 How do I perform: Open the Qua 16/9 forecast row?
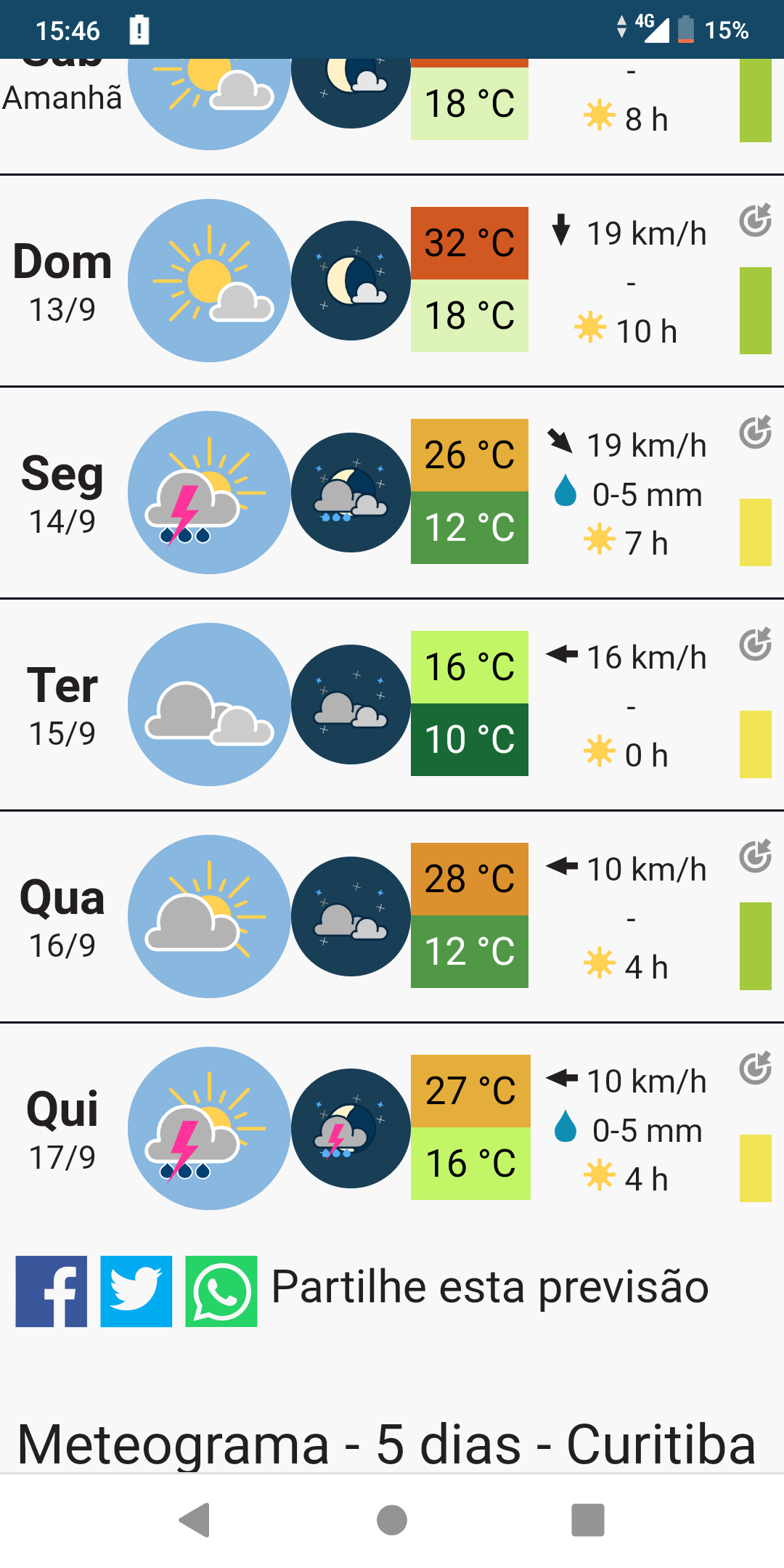[x=392, y=917]
